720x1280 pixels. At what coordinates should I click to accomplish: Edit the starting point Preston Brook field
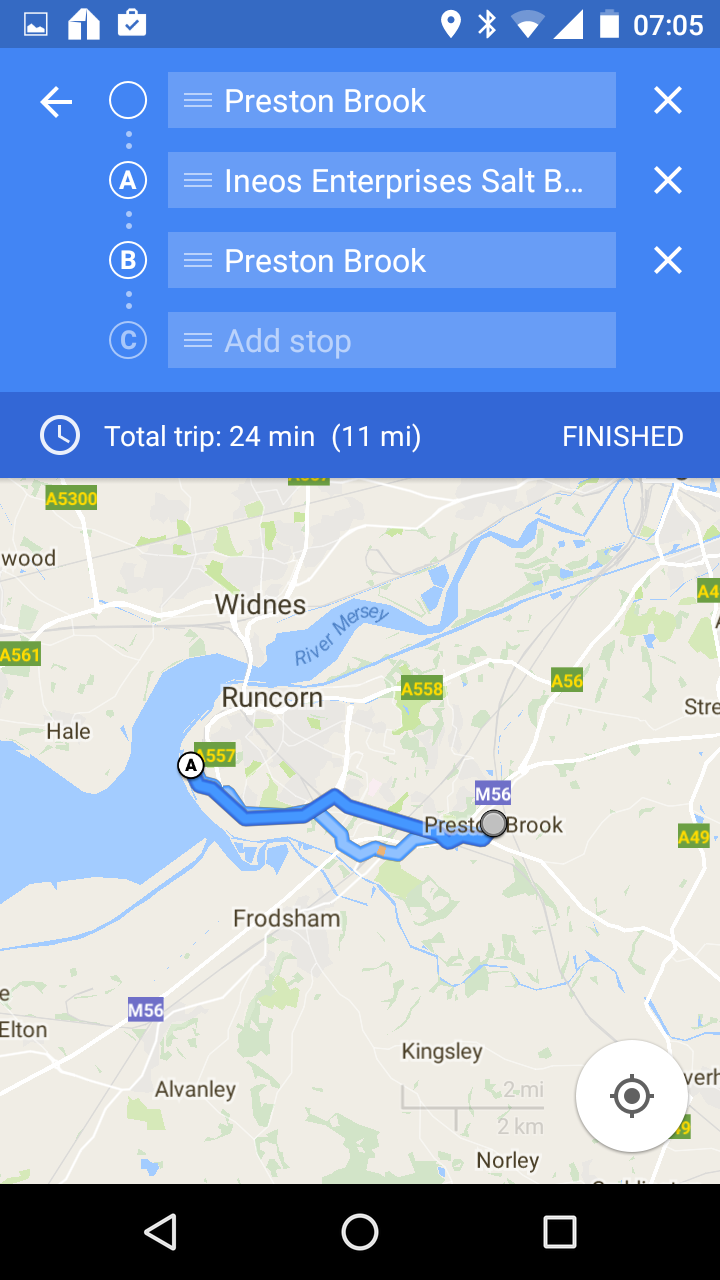pos(400,101)
